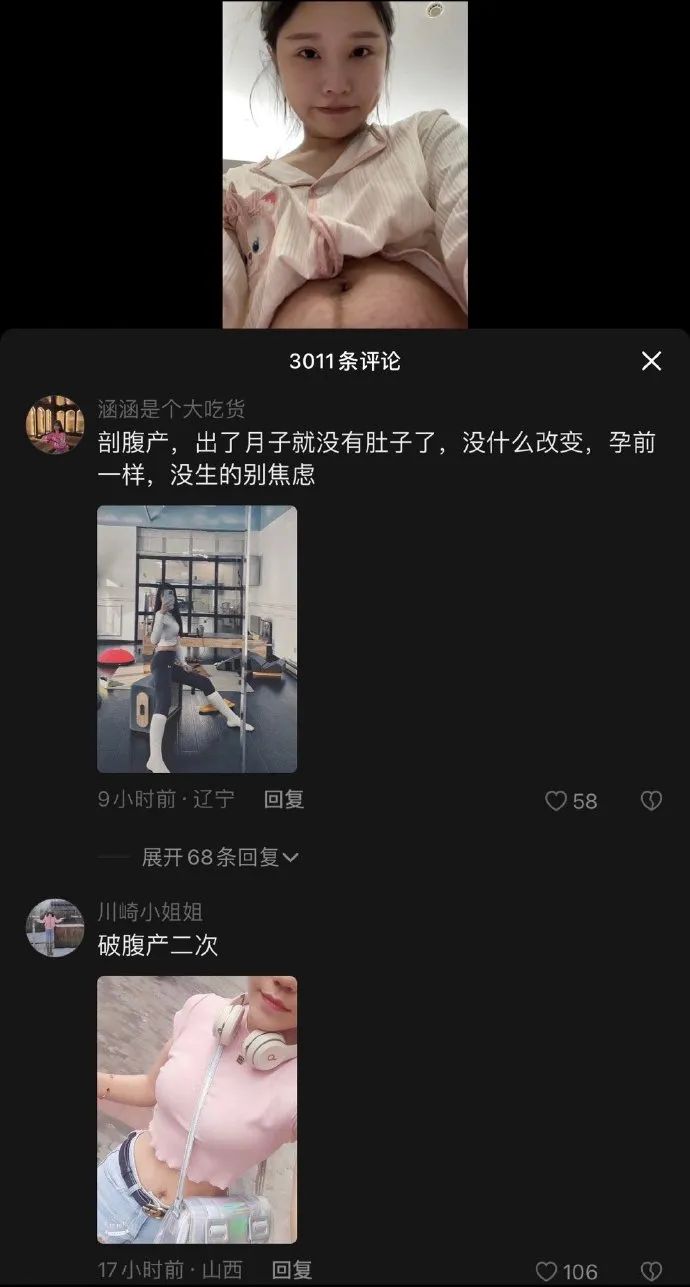Like 川崎小姐姐's comment

tap(547, 1271)
